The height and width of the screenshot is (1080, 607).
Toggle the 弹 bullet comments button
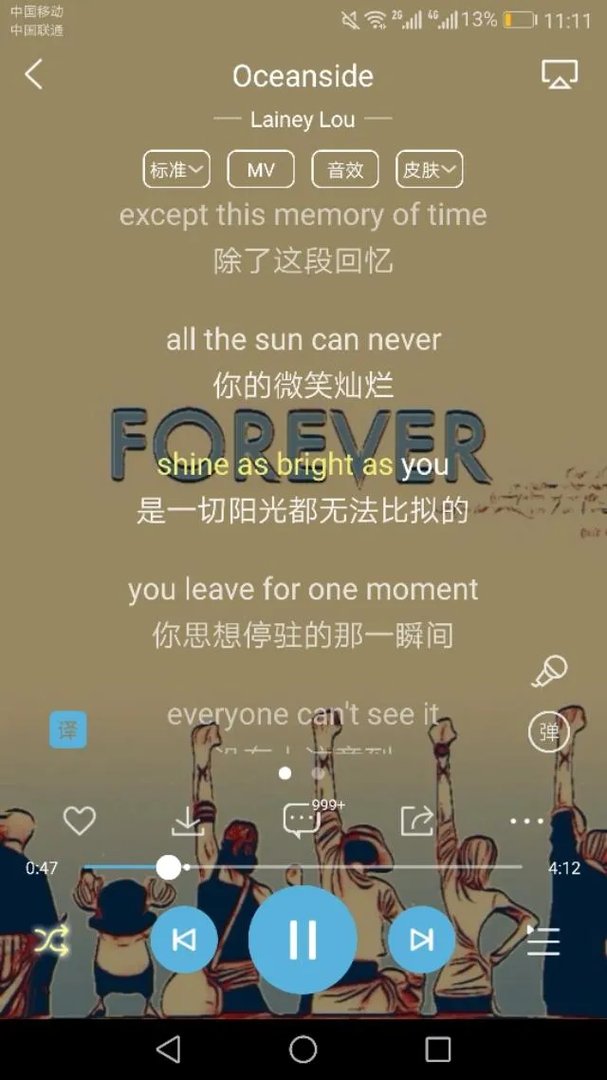click(548, 733)
